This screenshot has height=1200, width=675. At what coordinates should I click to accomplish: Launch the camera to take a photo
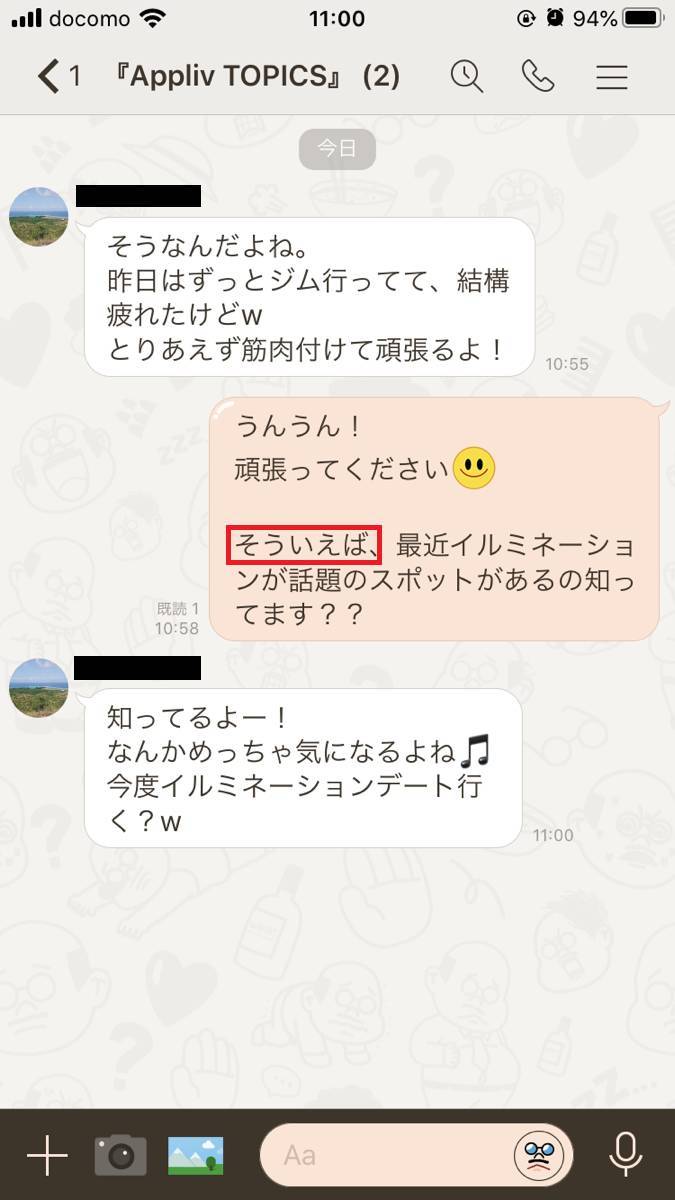tap(120, 1155)
